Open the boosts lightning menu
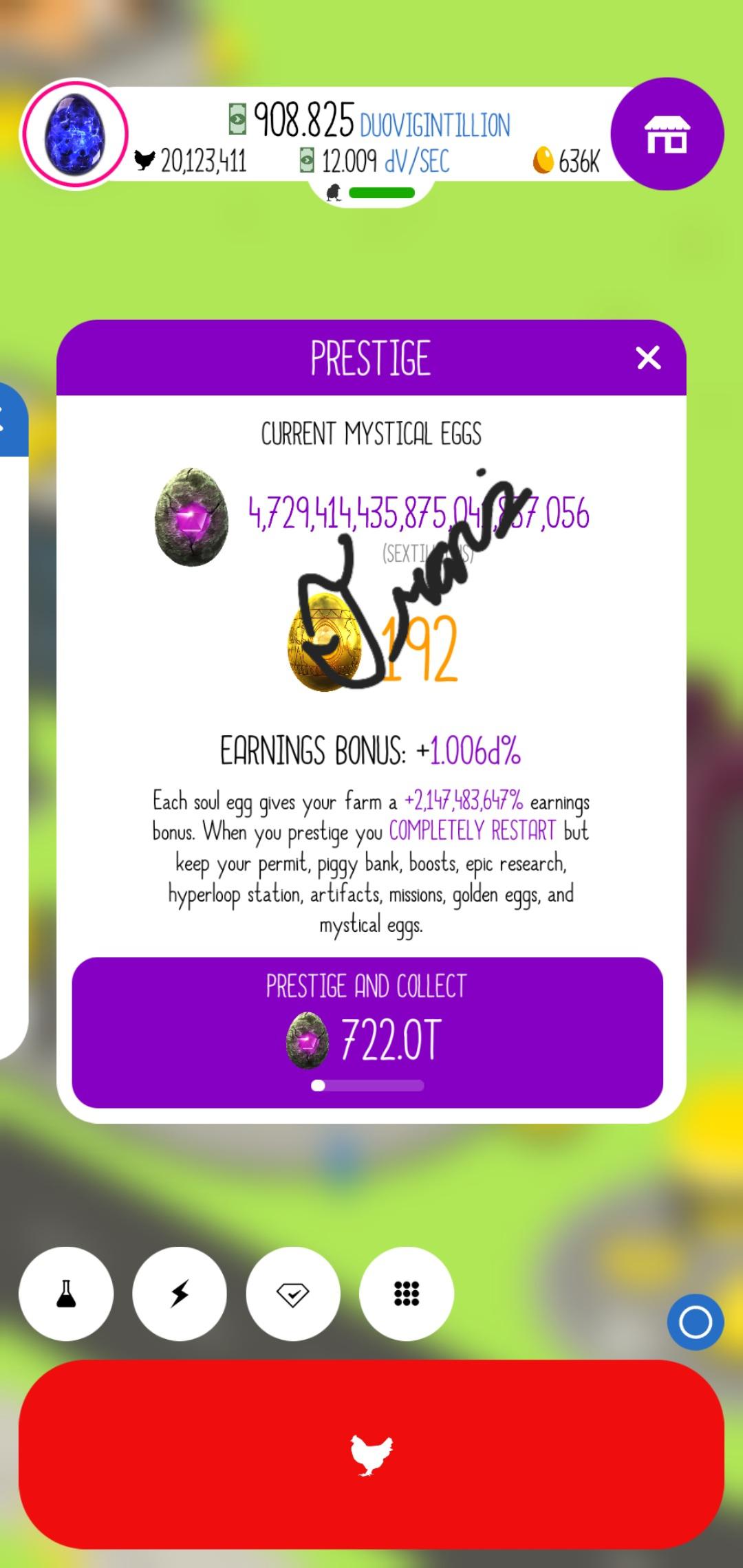Screen dimensions: 743x1568 click(x=180, y=1294)
